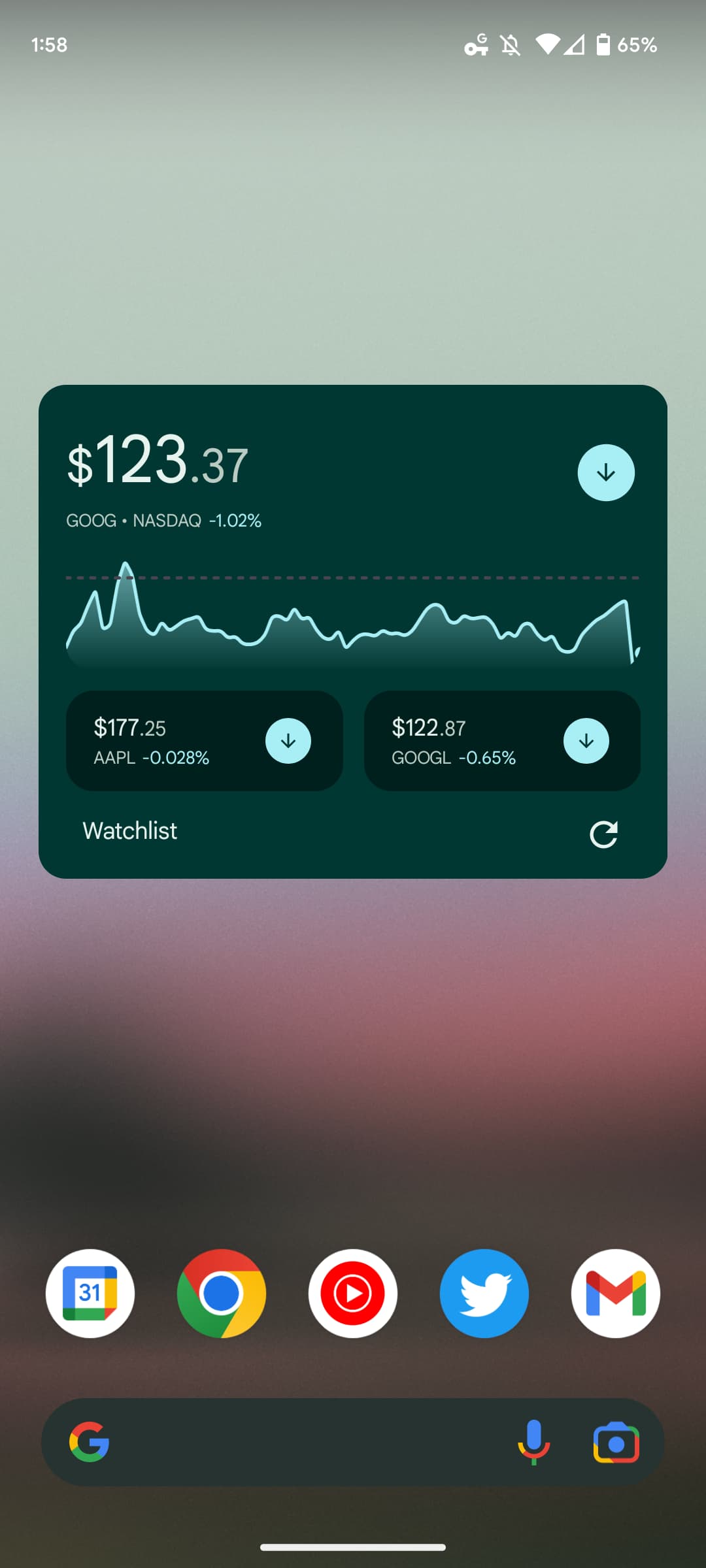Open the GOOGL stock card
Screen dimensions: 706x1568
pos(502,741)
